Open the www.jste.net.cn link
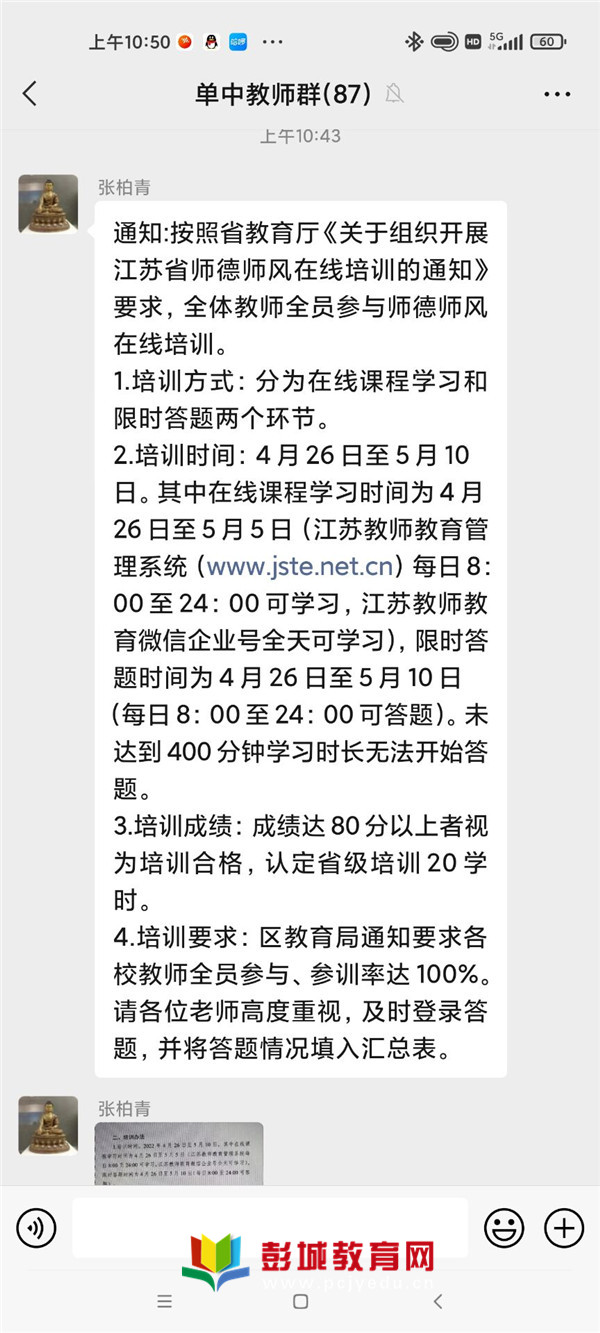600x1333 pixels. click(300, 566)
